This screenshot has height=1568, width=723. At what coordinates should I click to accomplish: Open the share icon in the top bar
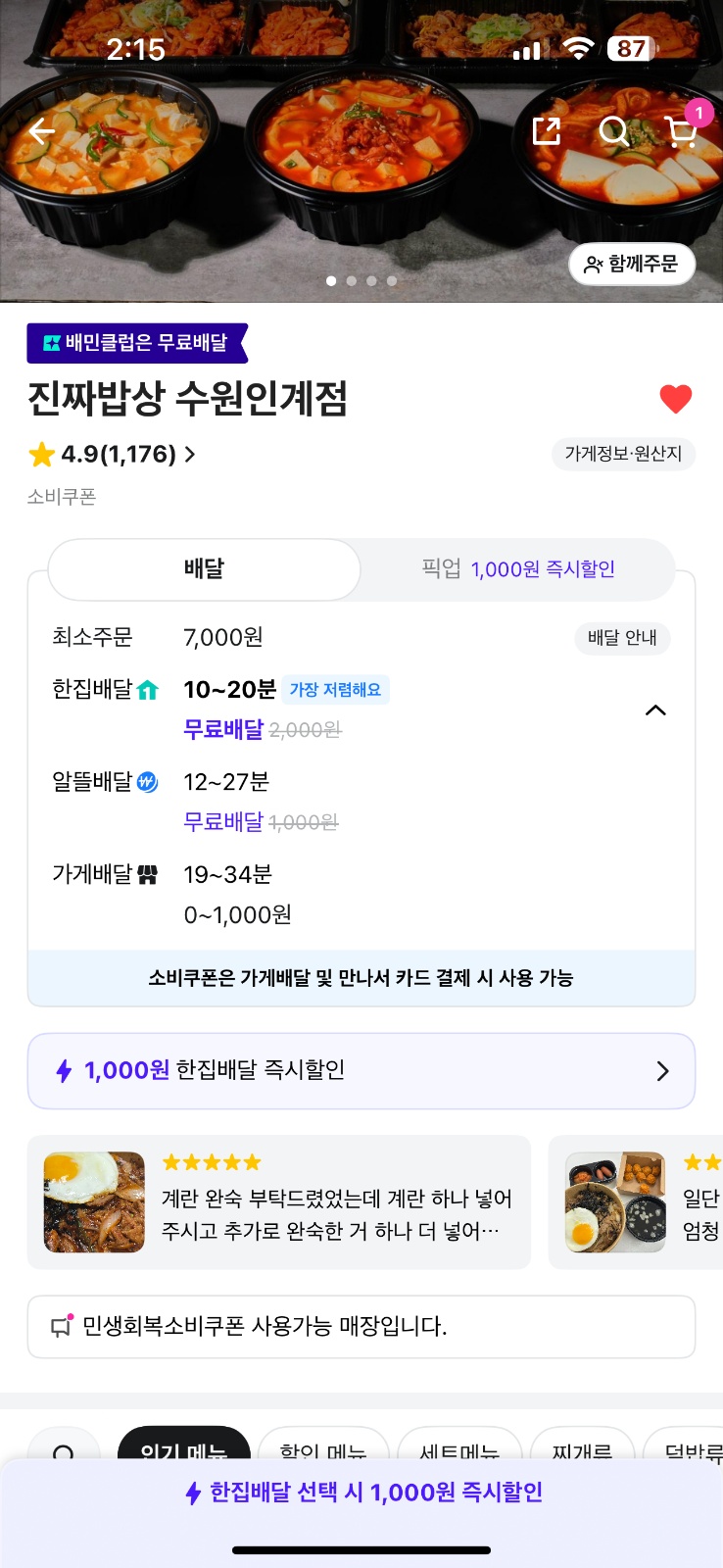click(547, 129)
